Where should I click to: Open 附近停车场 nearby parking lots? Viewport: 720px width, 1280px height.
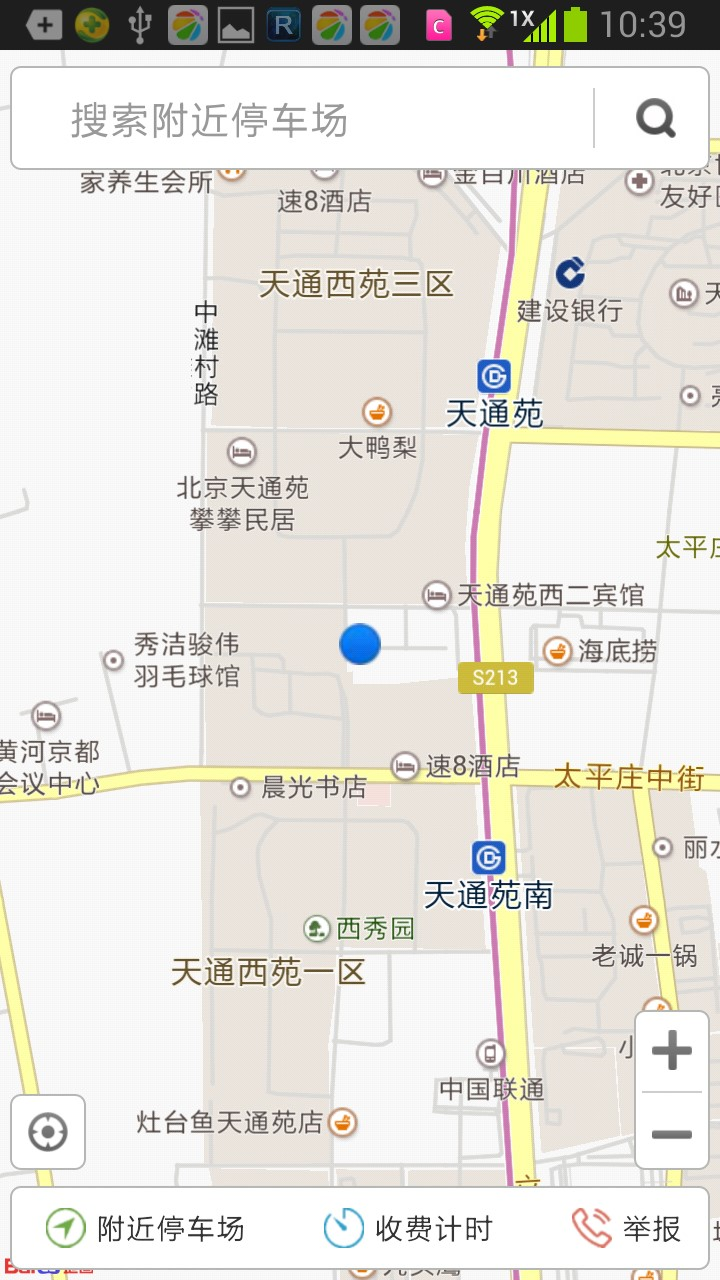coord(146,1228)
